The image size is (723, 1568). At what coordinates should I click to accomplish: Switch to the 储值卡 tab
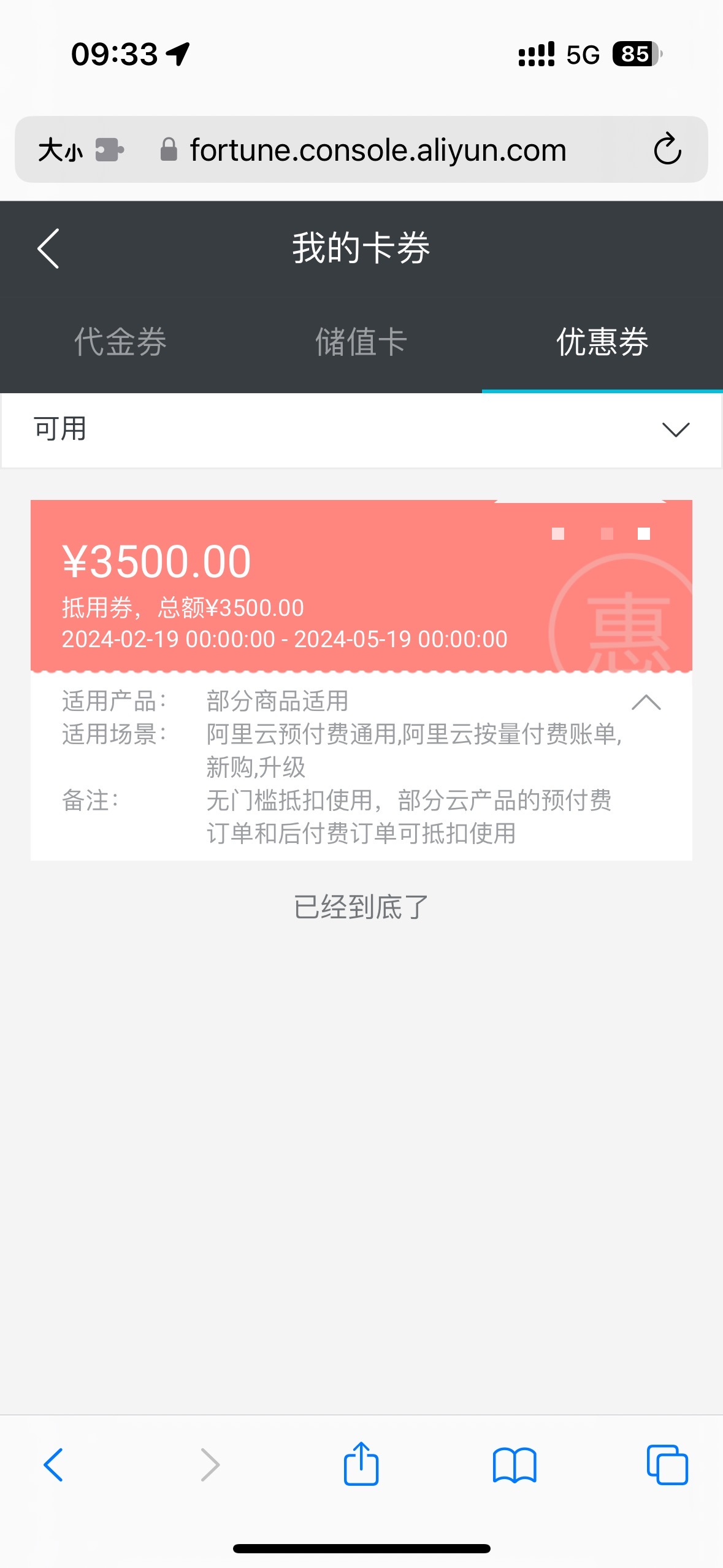tap(361, 342)
